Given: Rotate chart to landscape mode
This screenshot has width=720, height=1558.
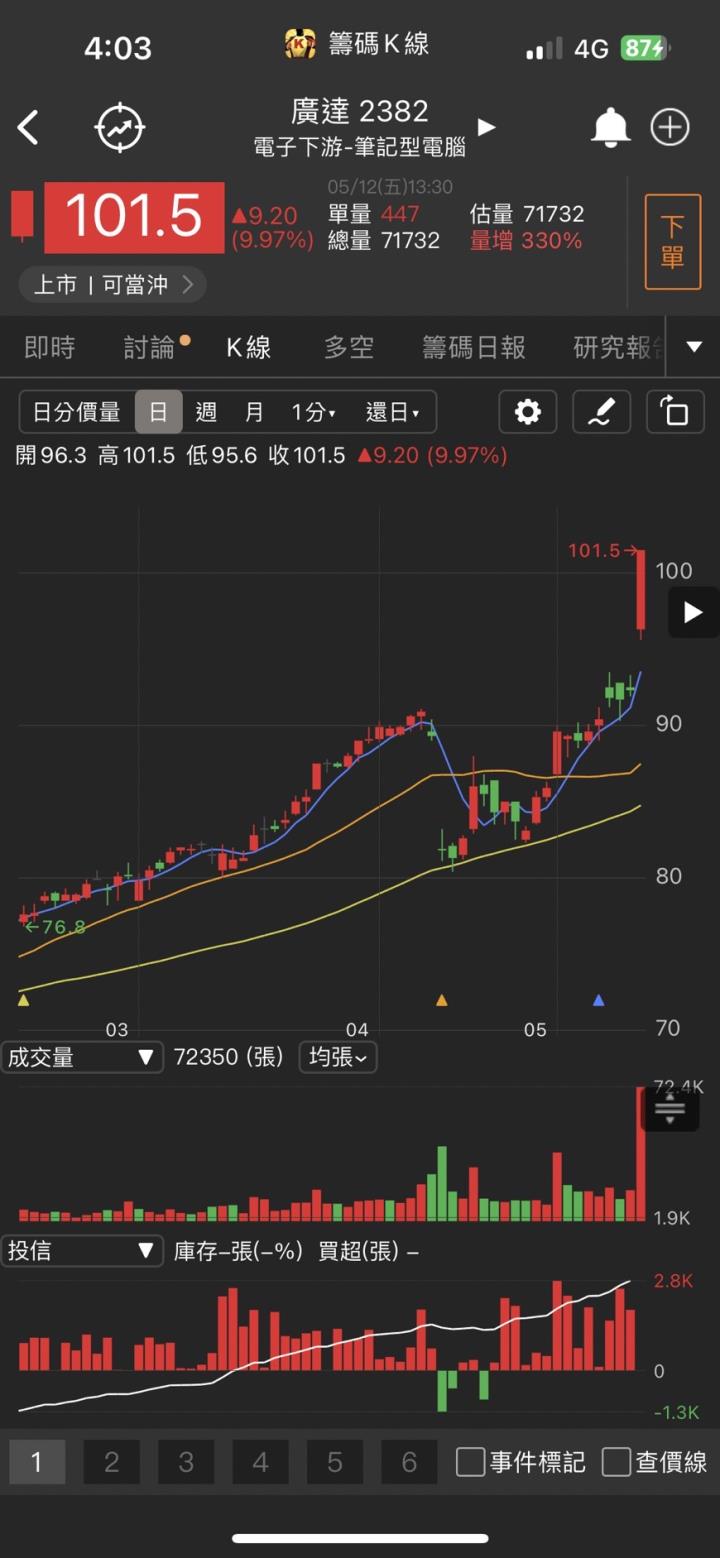Looking at the screenshot, I should (x=675, y=411).
